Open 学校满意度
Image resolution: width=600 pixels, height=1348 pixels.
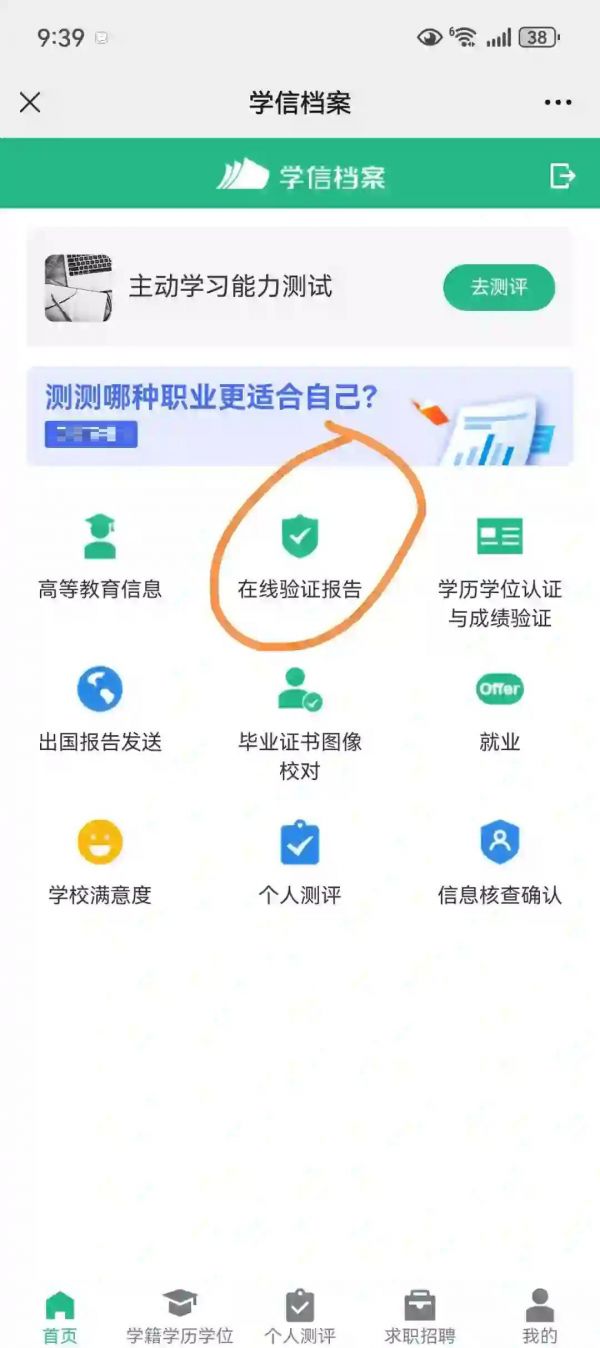pos(100,862)
